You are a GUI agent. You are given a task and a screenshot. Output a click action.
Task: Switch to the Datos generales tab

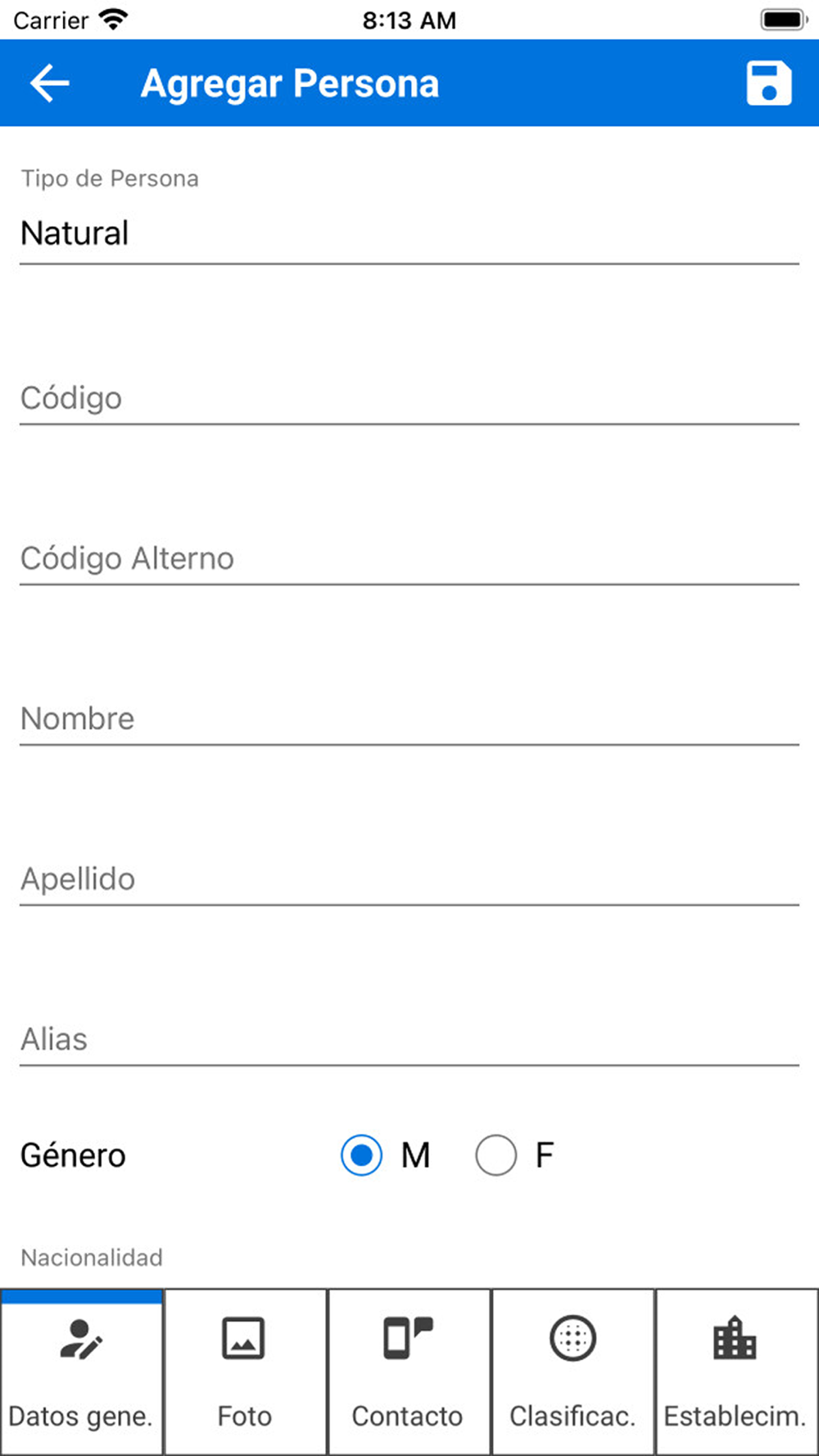coord(81,1372)
